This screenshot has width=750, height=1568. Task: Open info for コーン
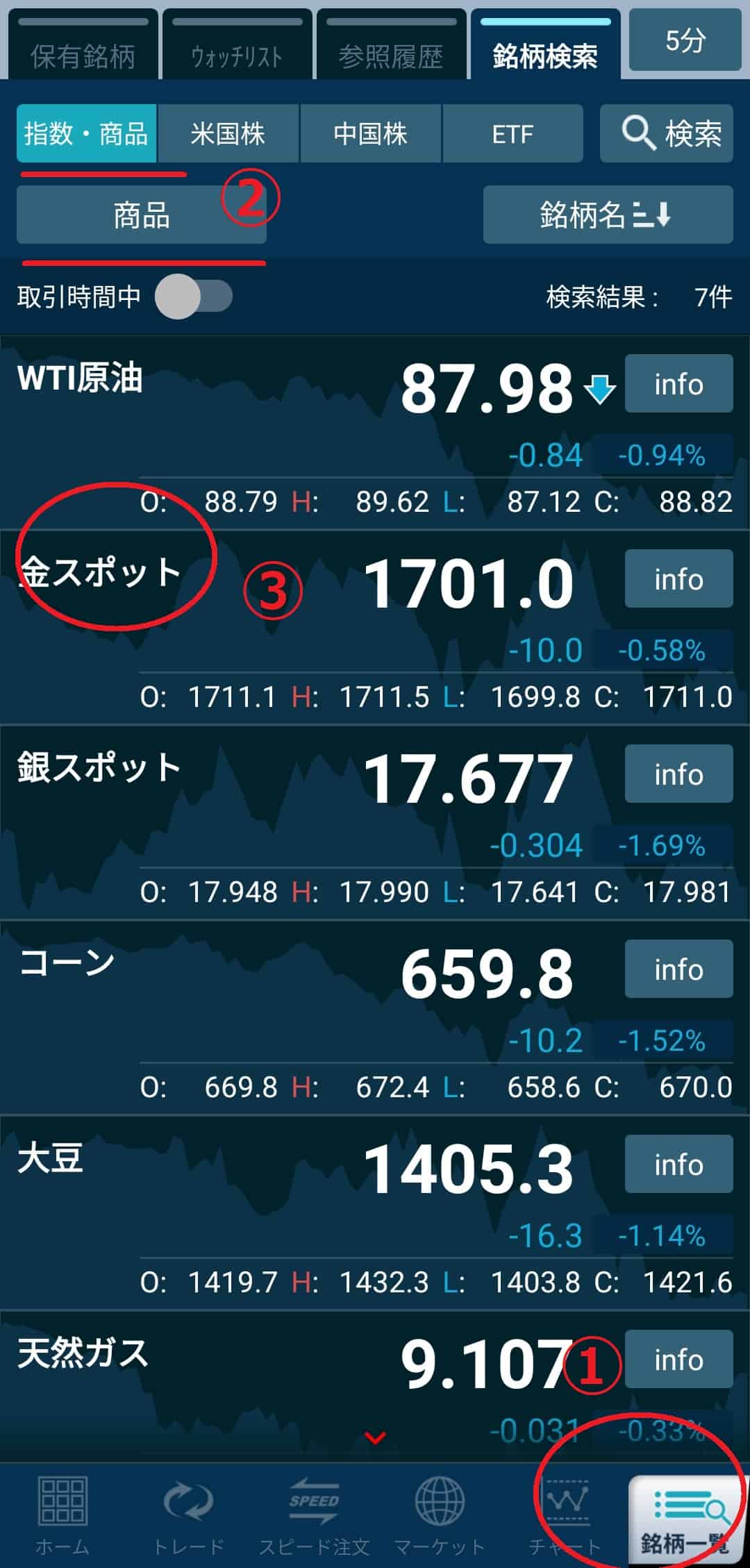point(678,969)
